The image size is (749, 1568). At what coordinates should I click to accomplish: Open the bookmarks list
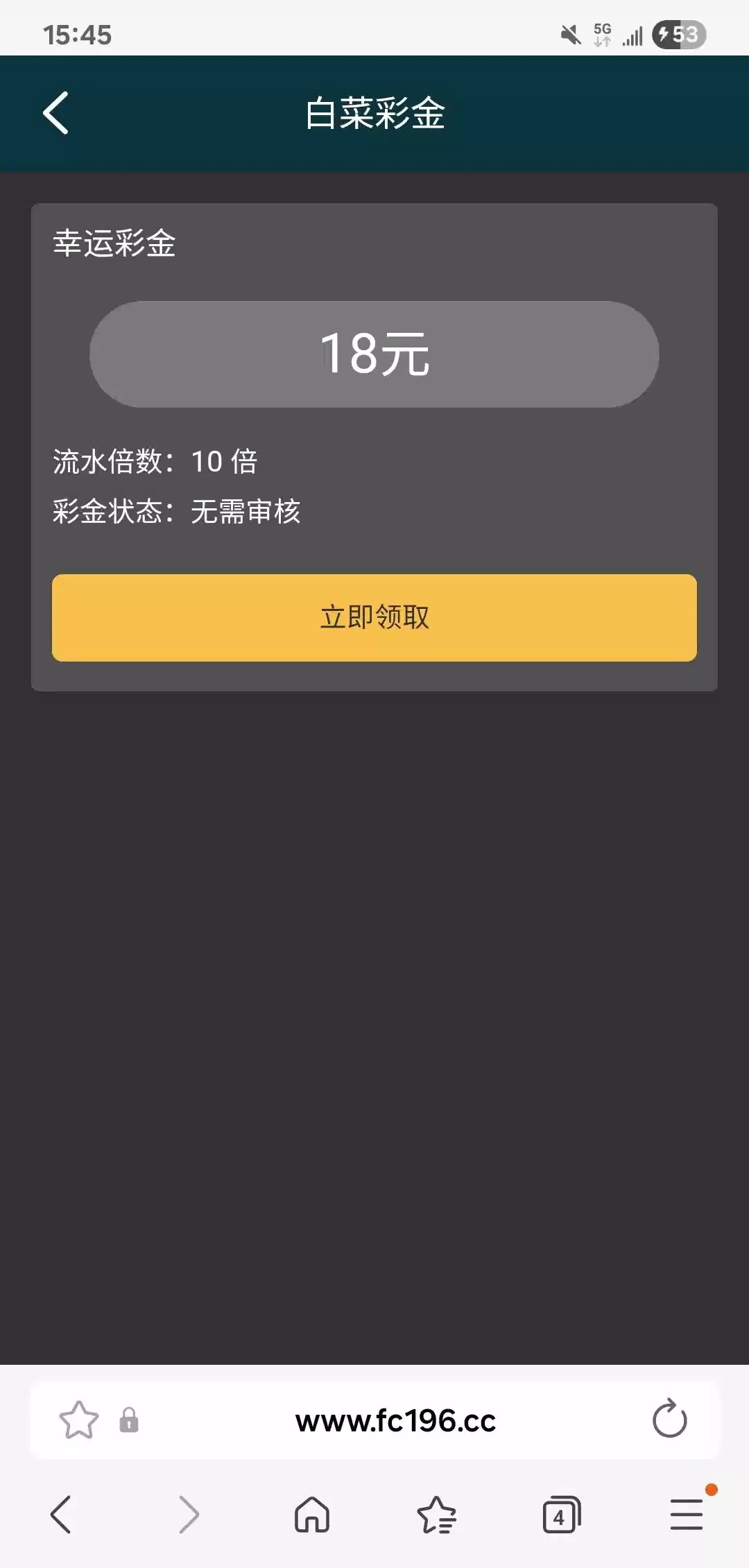coord(436,1515)
